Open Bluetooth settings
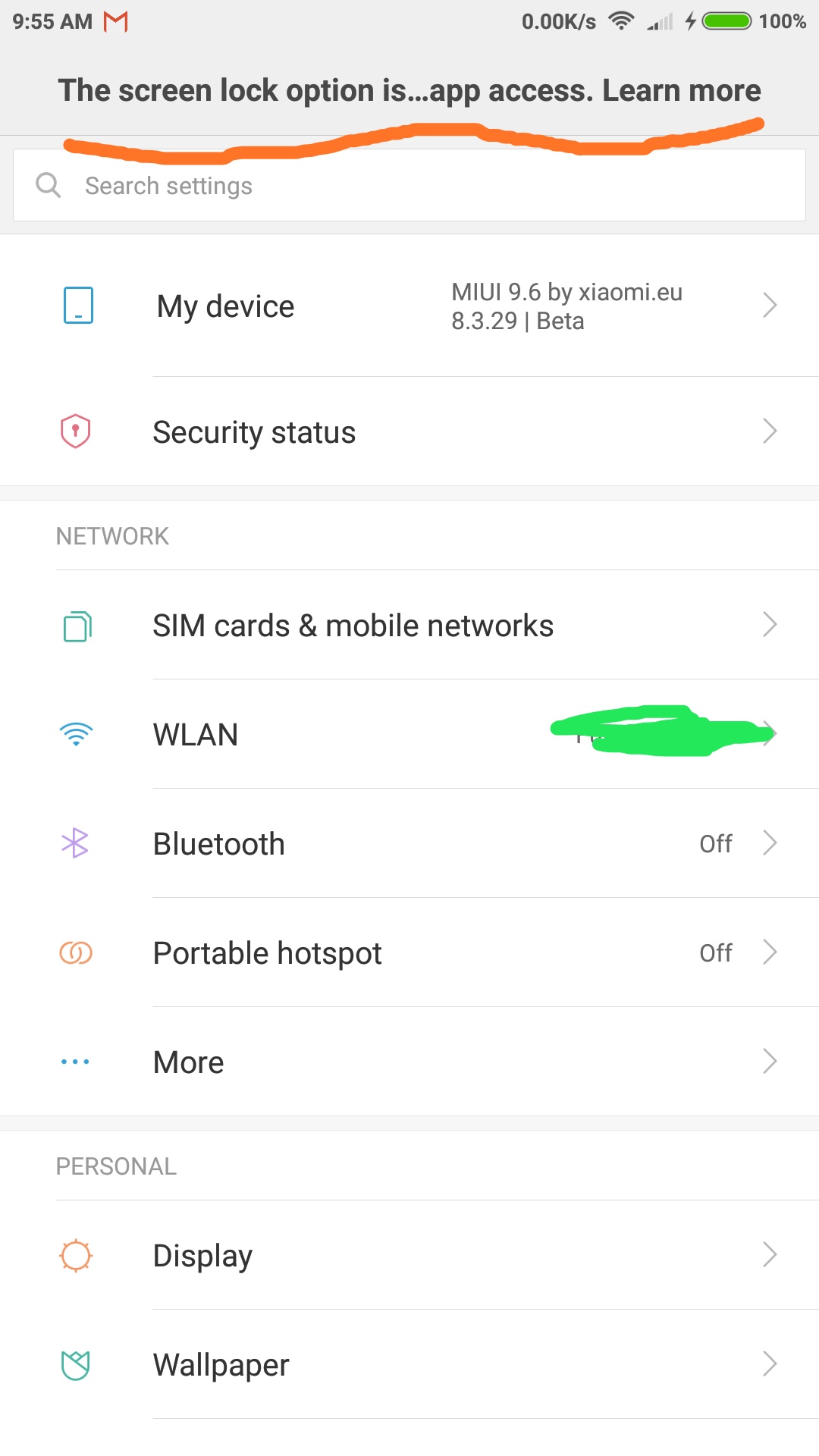Screen dimensions: 819x1456 [x=409, y=843]
